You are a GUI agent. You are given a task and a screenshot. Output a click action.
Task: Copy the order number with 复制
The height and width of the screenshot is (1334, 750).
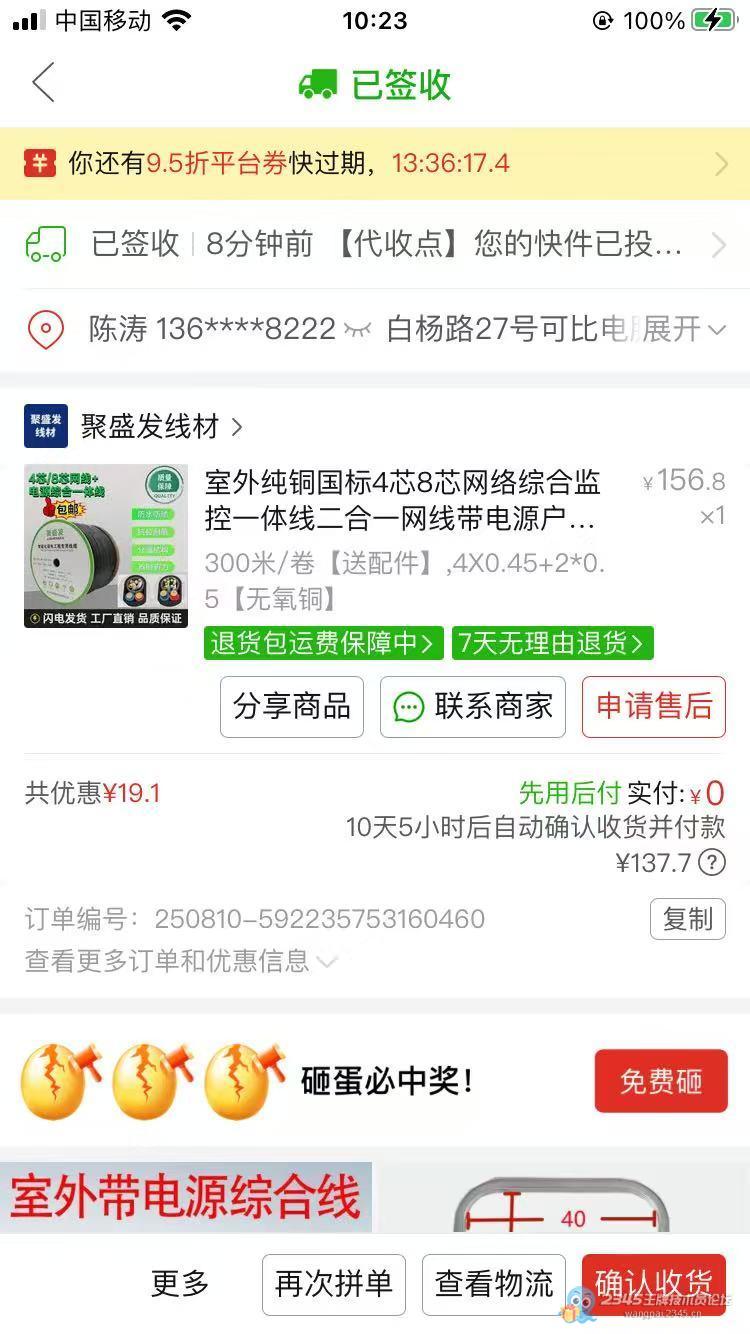click(x=687, y=918)
